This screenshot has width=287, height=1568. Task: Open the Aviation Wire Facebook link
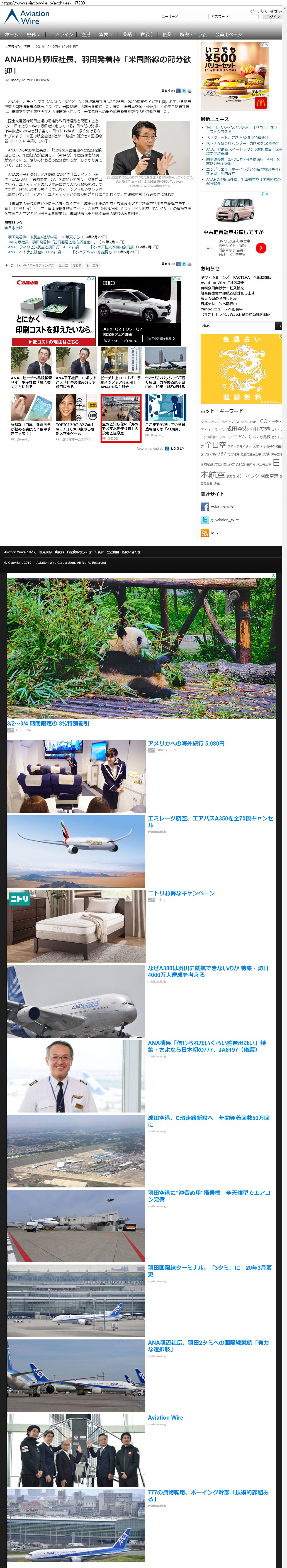(222, 506)
